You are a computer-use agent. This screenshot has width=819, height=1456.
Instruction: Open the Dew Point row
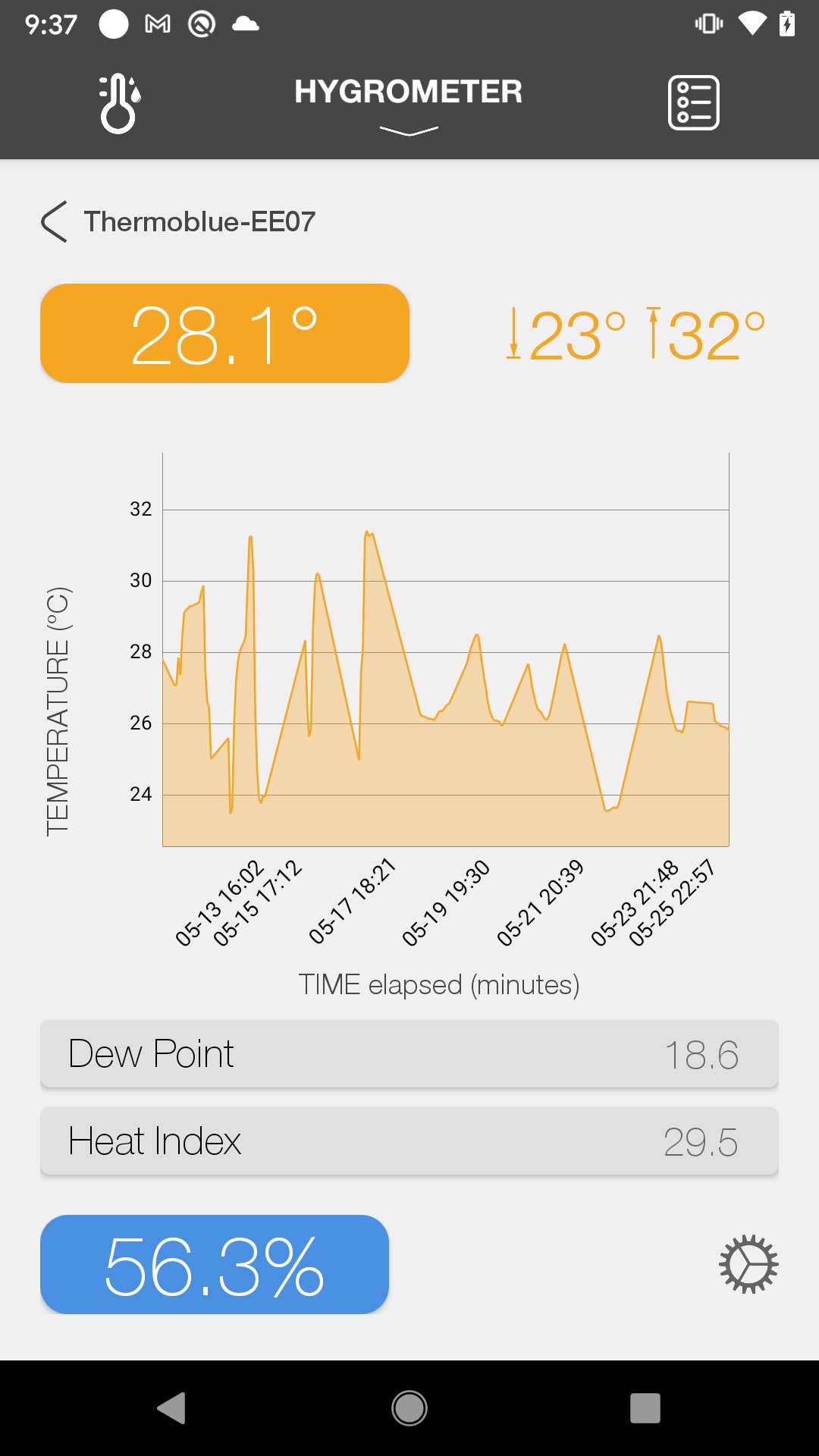pyautogui.click(x=409, y=1054)
